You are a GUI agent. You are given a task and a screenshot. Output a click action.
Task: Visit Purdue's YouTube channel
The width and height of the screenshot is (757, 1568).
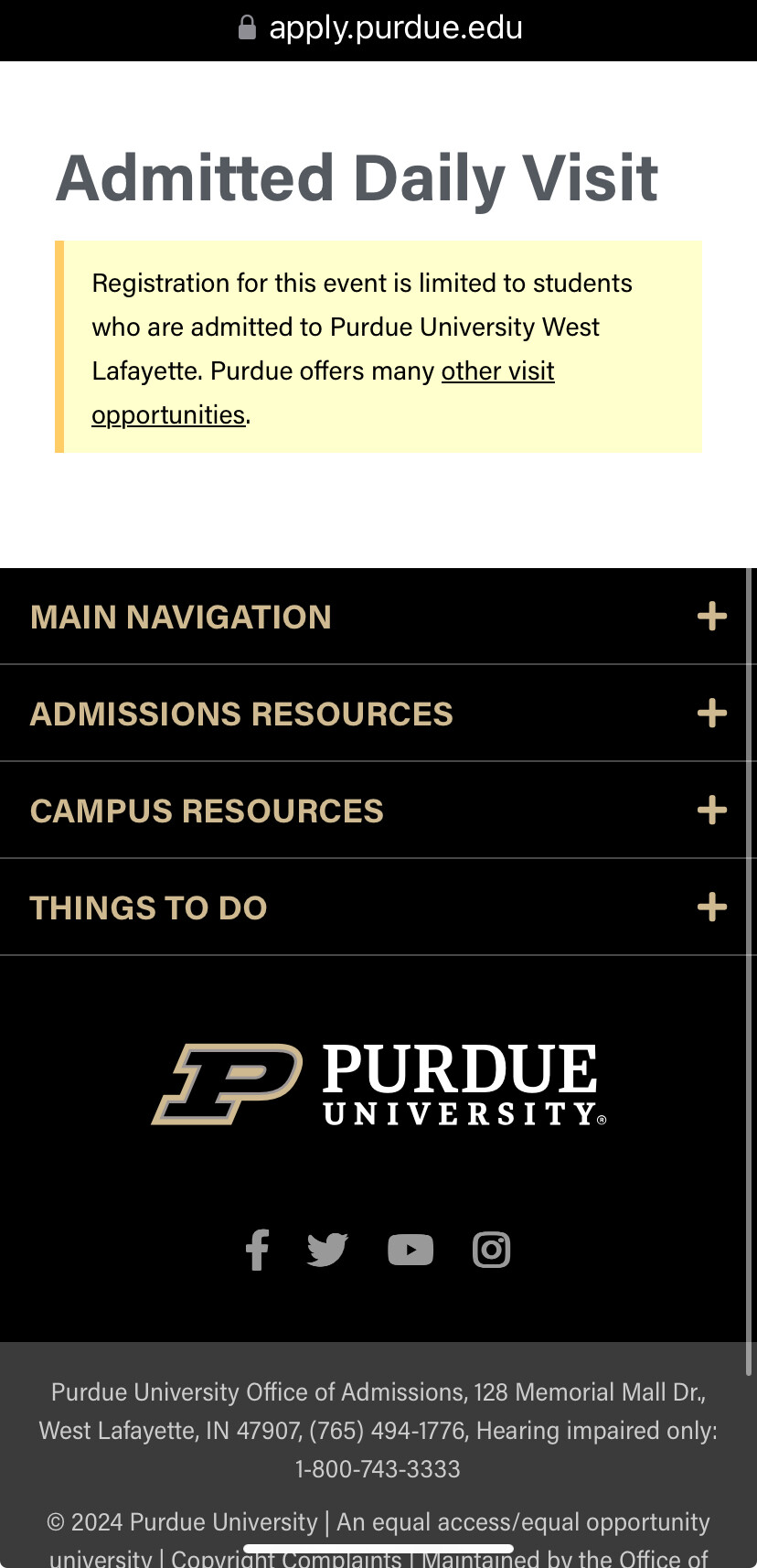[410, 1250]
